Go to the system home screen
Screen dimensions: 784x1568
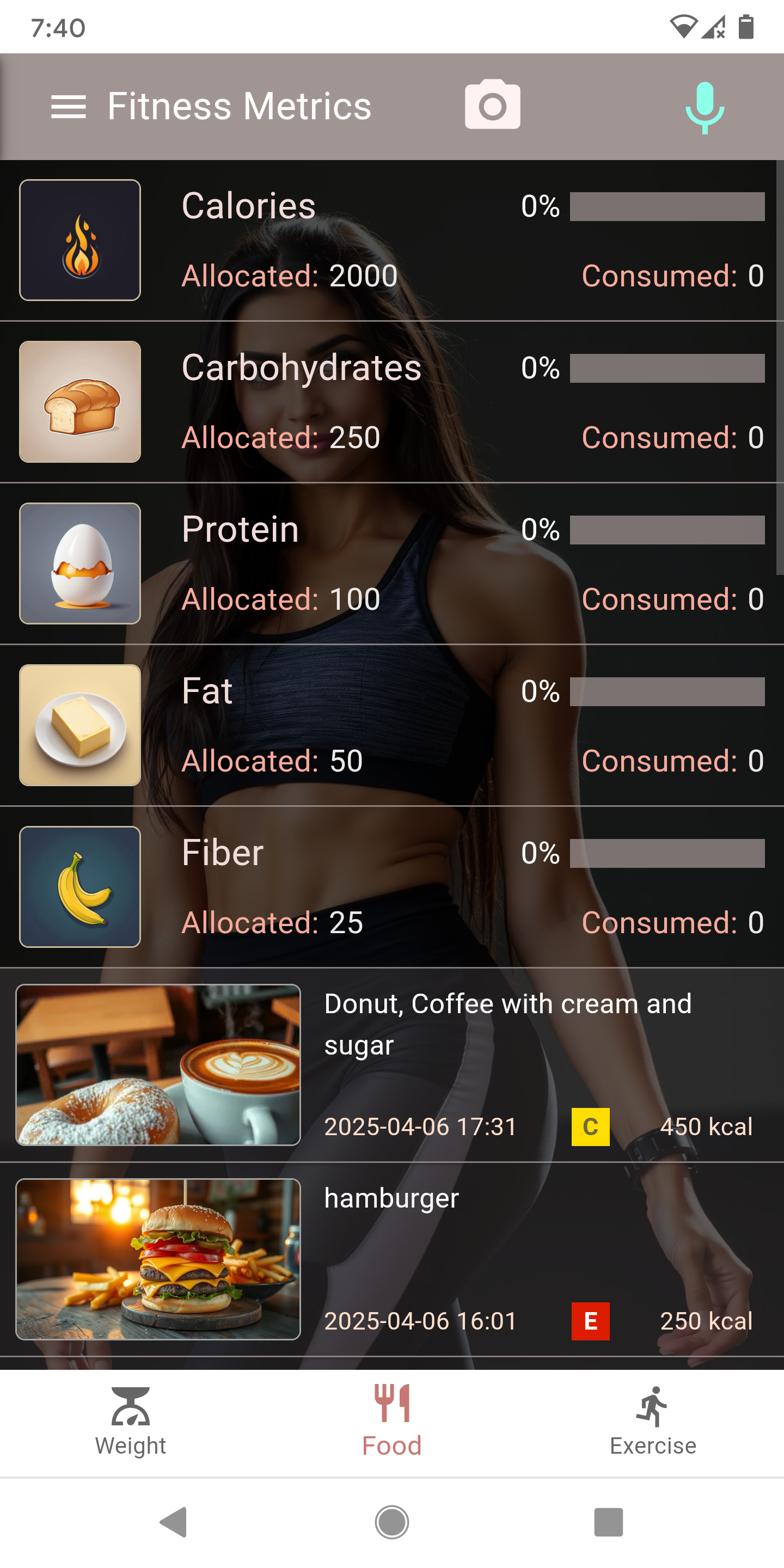(x=391, y=1522)
